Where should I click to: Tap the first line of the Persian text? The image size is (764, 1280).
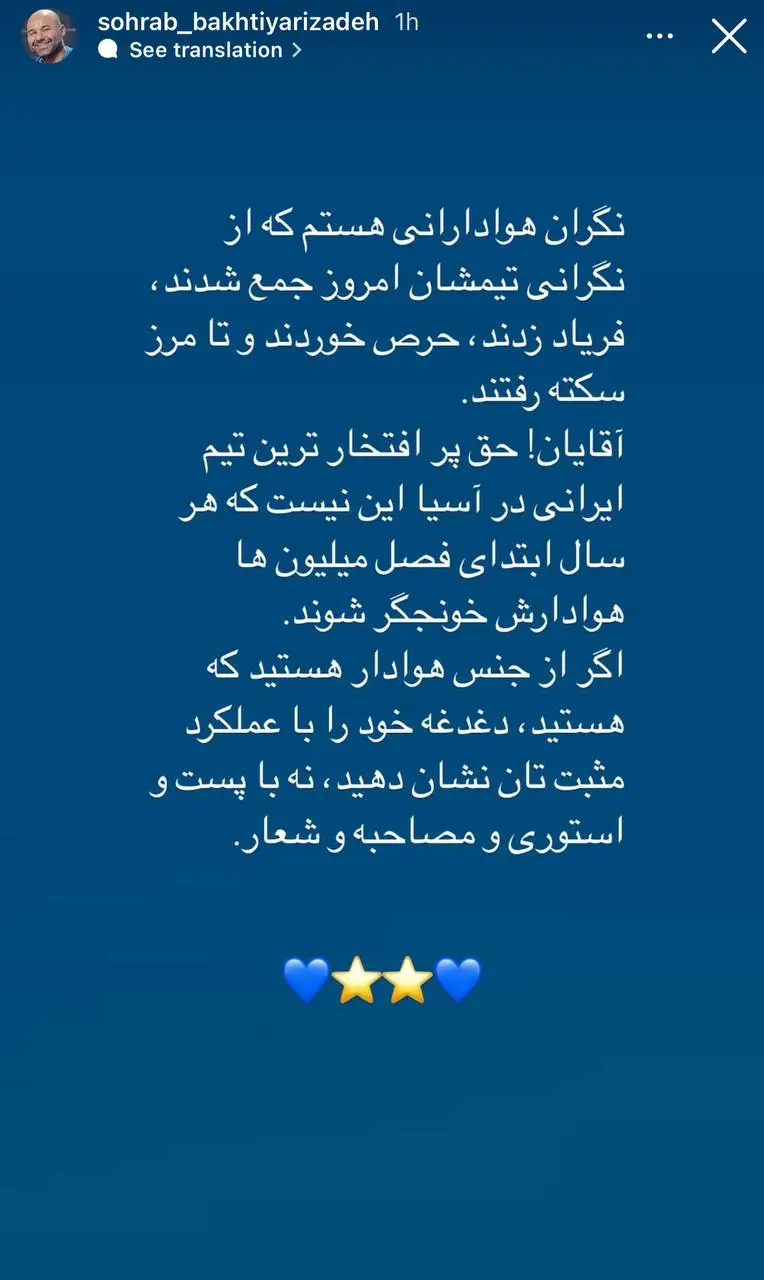tap(420, 223)
